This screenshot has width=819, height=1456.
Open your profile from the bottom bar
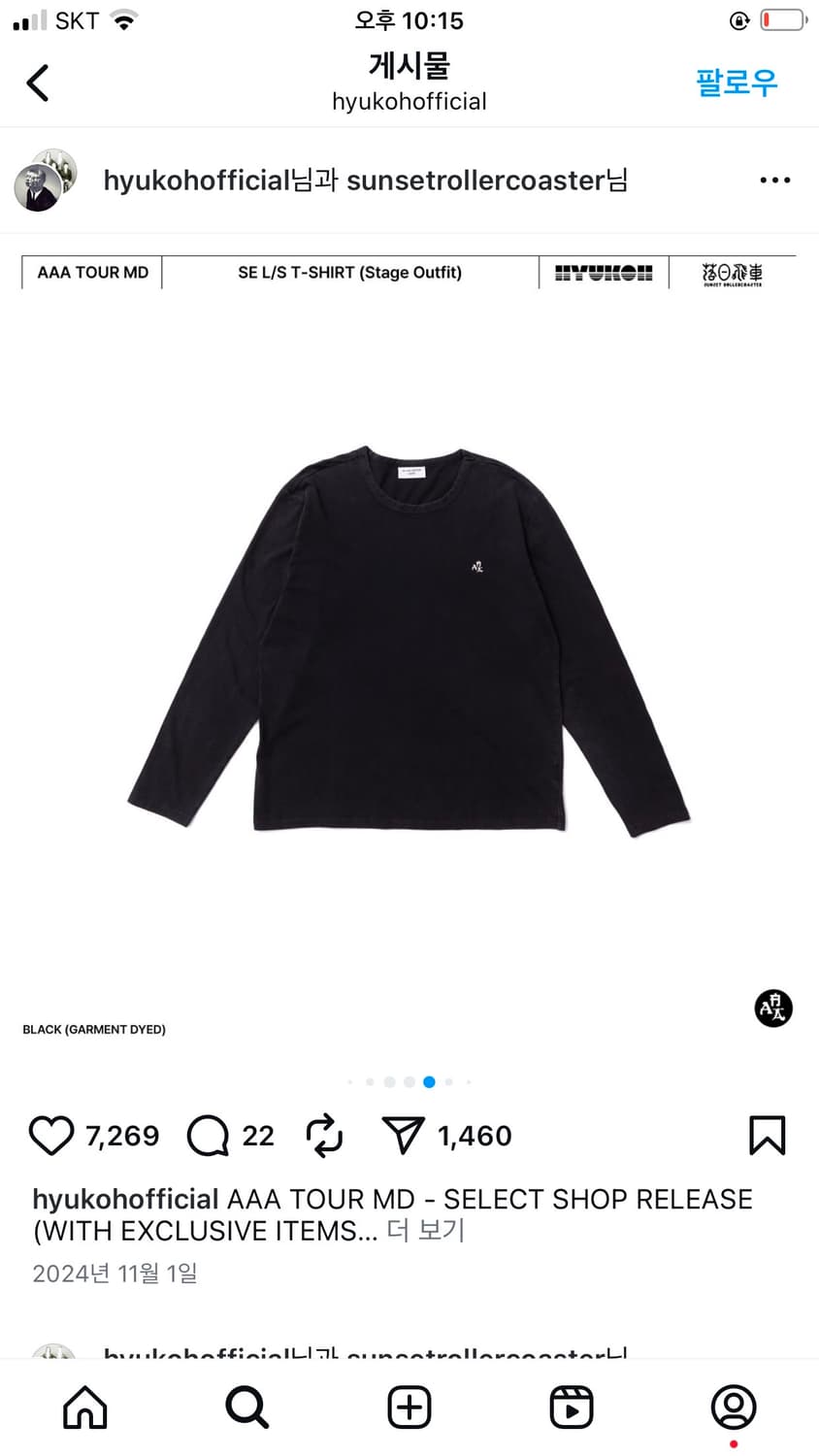(735, 1406)
